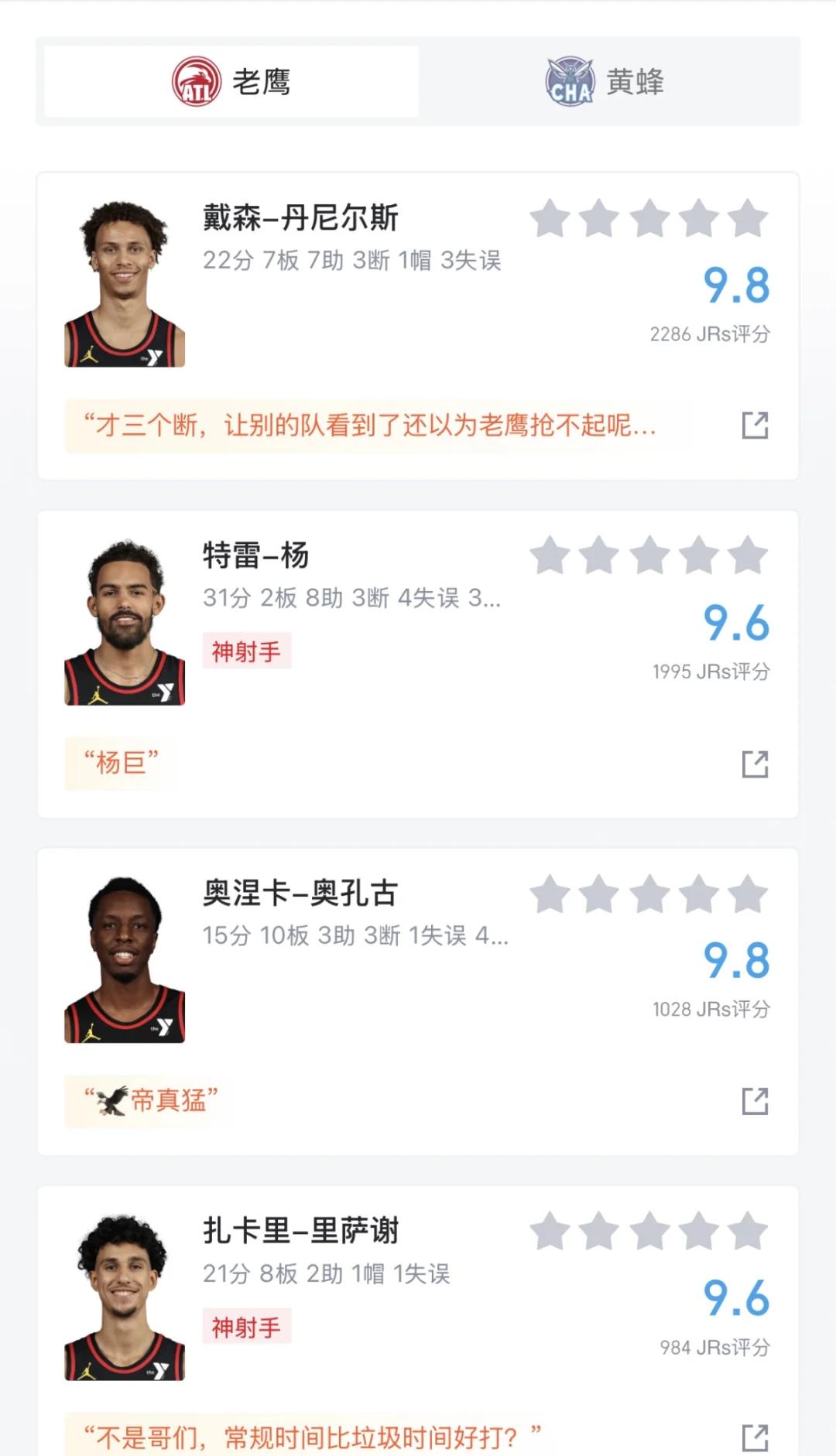This screenshot has width=836, height=1456.
Task: Tap the middle star on Trae Young's rating scale
Action: click(x=649, y=556)
